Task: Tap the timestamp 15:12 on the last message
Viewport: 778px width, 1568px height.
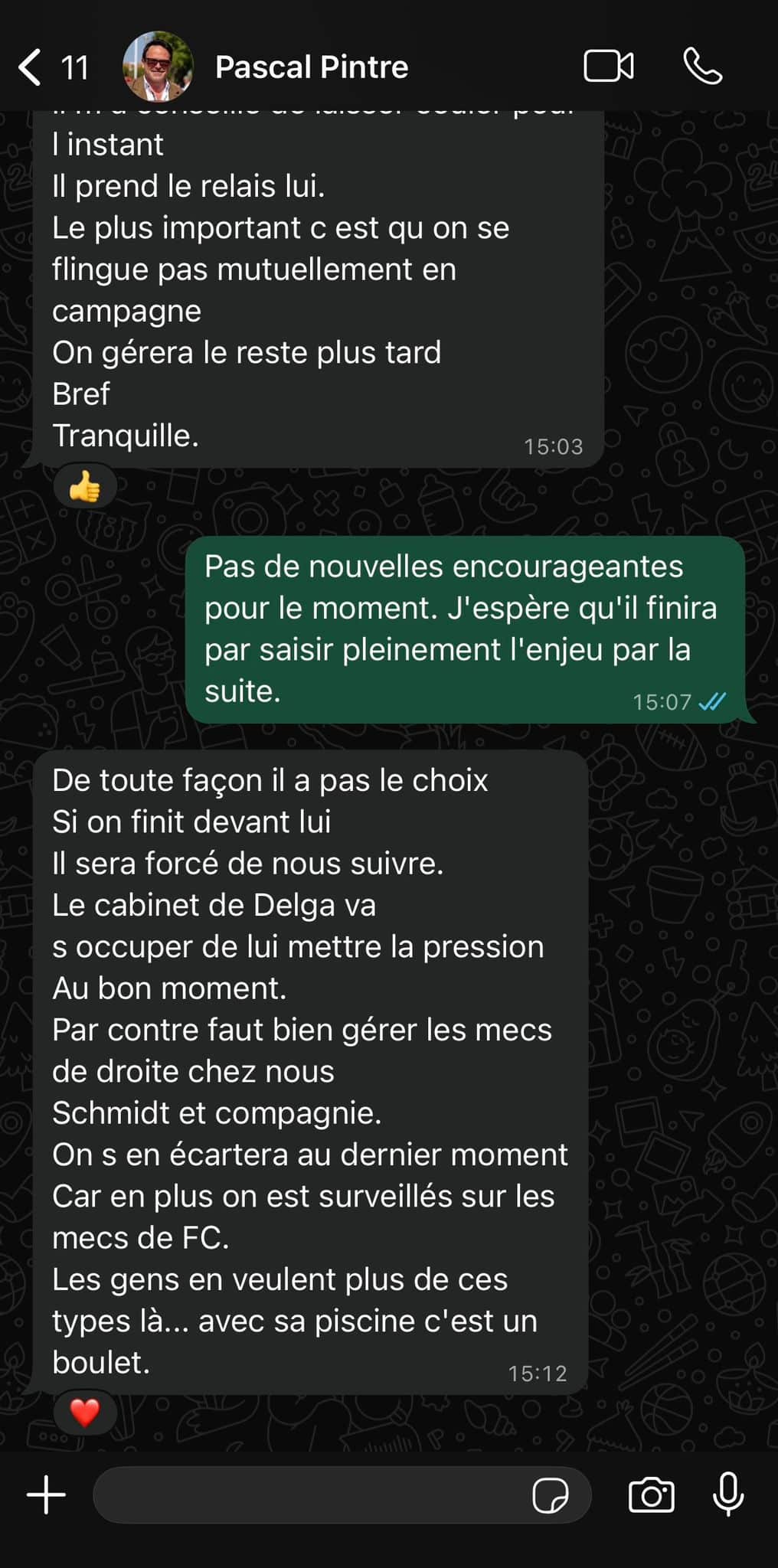Action: (538, 1373)
